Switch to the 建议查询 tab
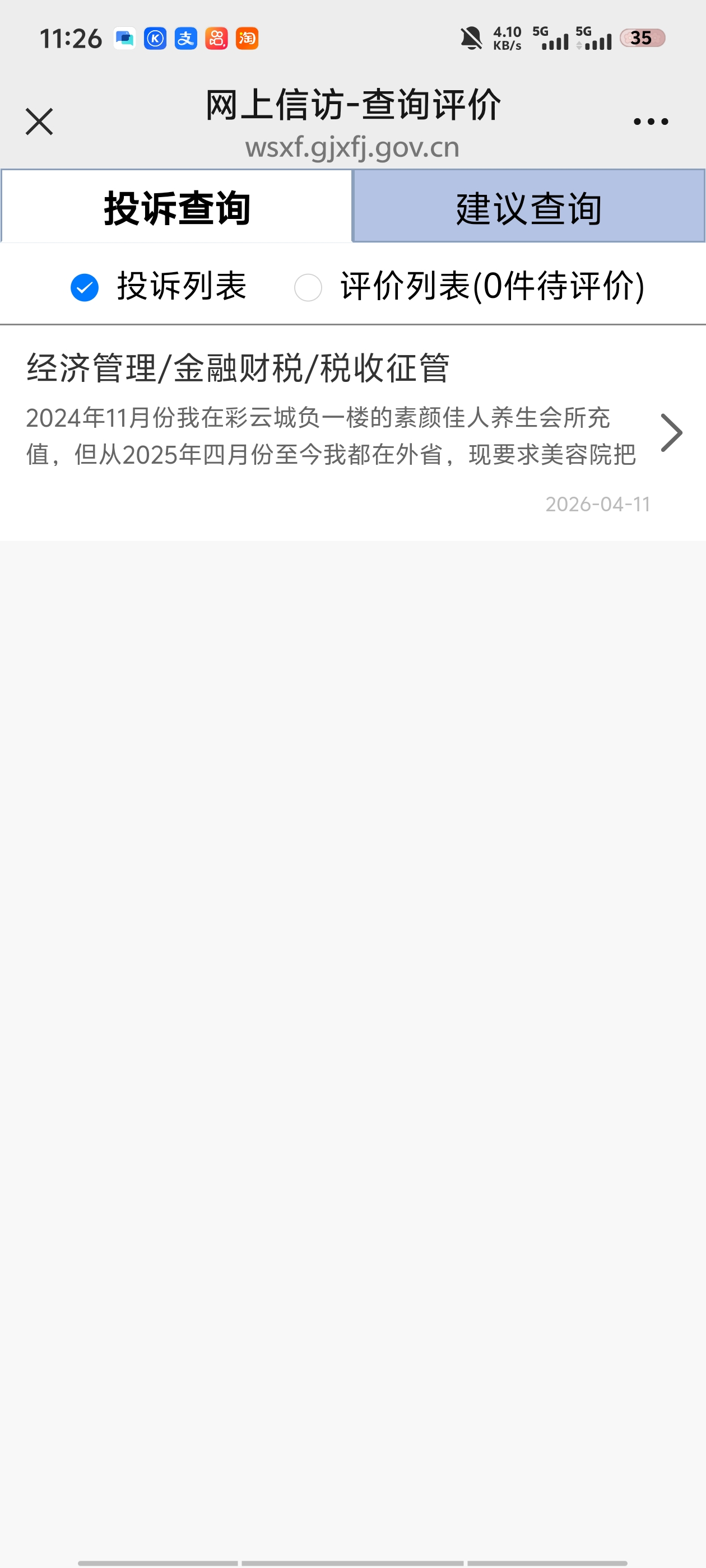 click(x=528, y=207)
